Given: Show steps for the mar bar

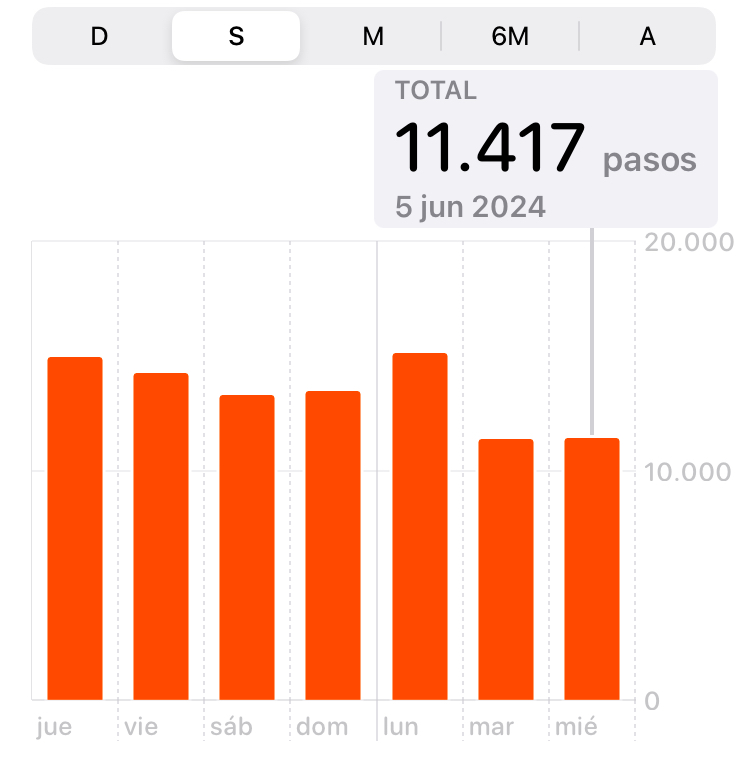Looking at the screenshot, I should click(x=506, y=569).
